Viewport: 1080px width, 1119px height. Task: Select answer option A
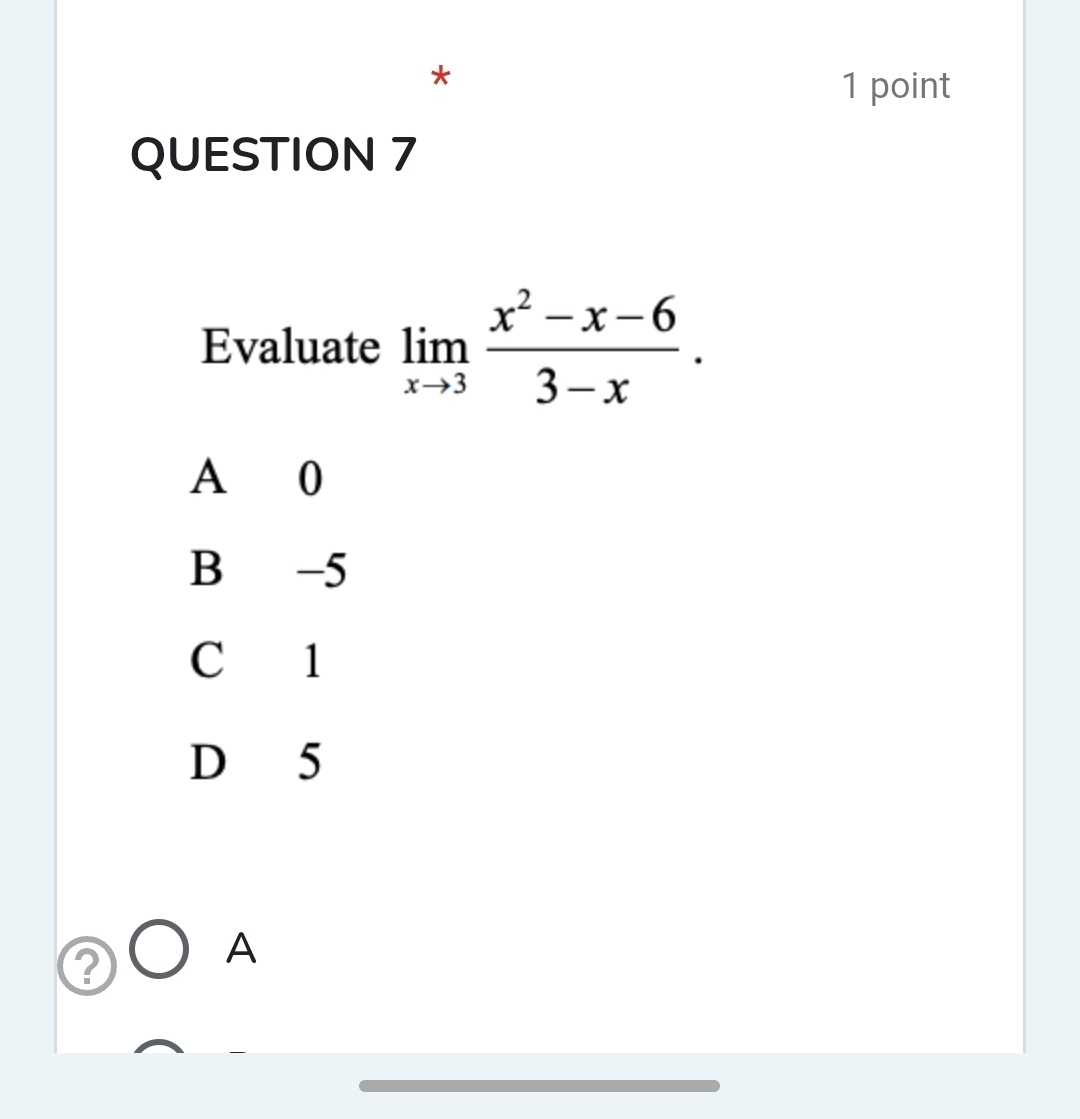click(x=159, y=950)
